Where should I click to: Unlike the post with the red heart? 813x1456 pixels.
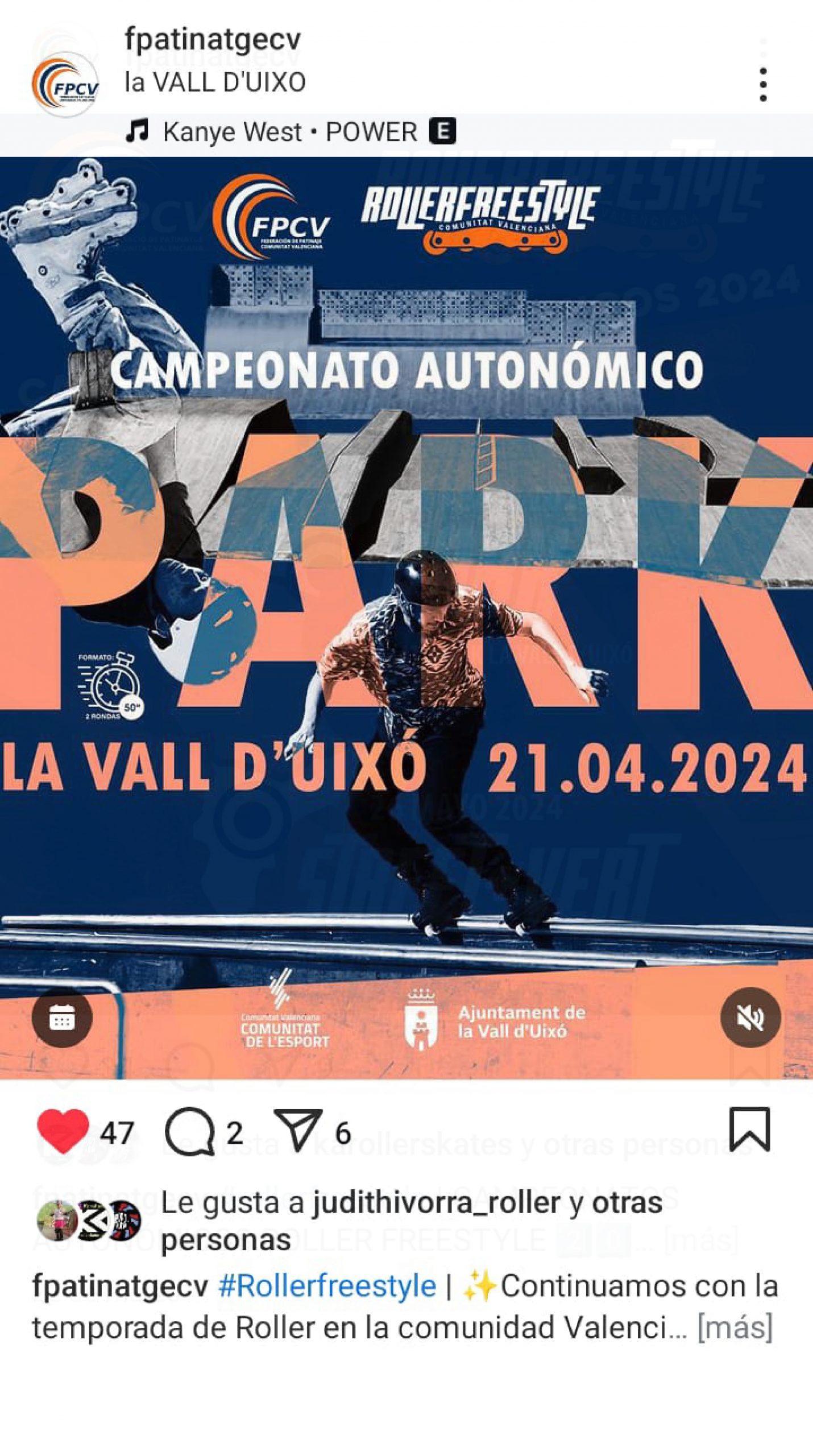coord(63,1132)
